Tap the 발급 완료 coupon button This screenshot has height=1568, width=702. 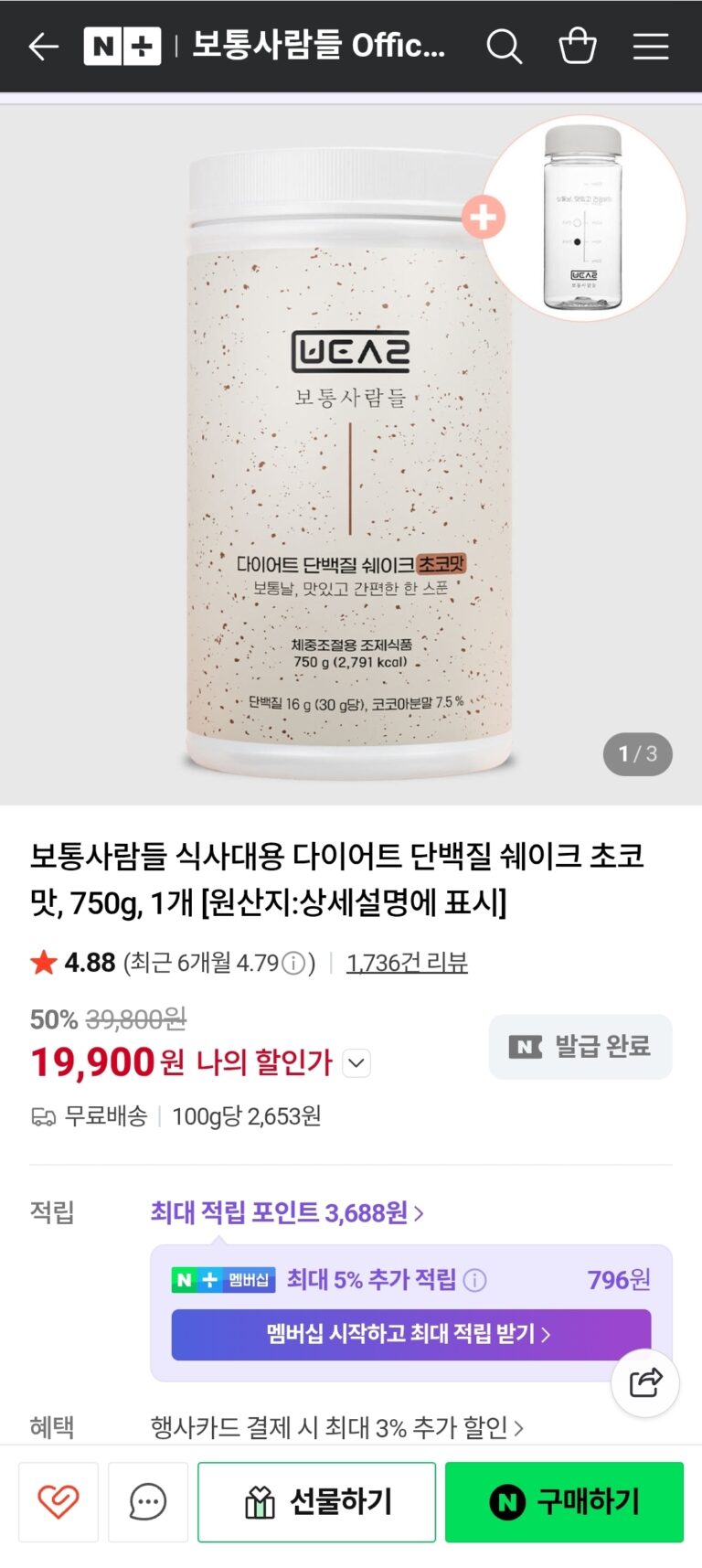(580, 1047)
